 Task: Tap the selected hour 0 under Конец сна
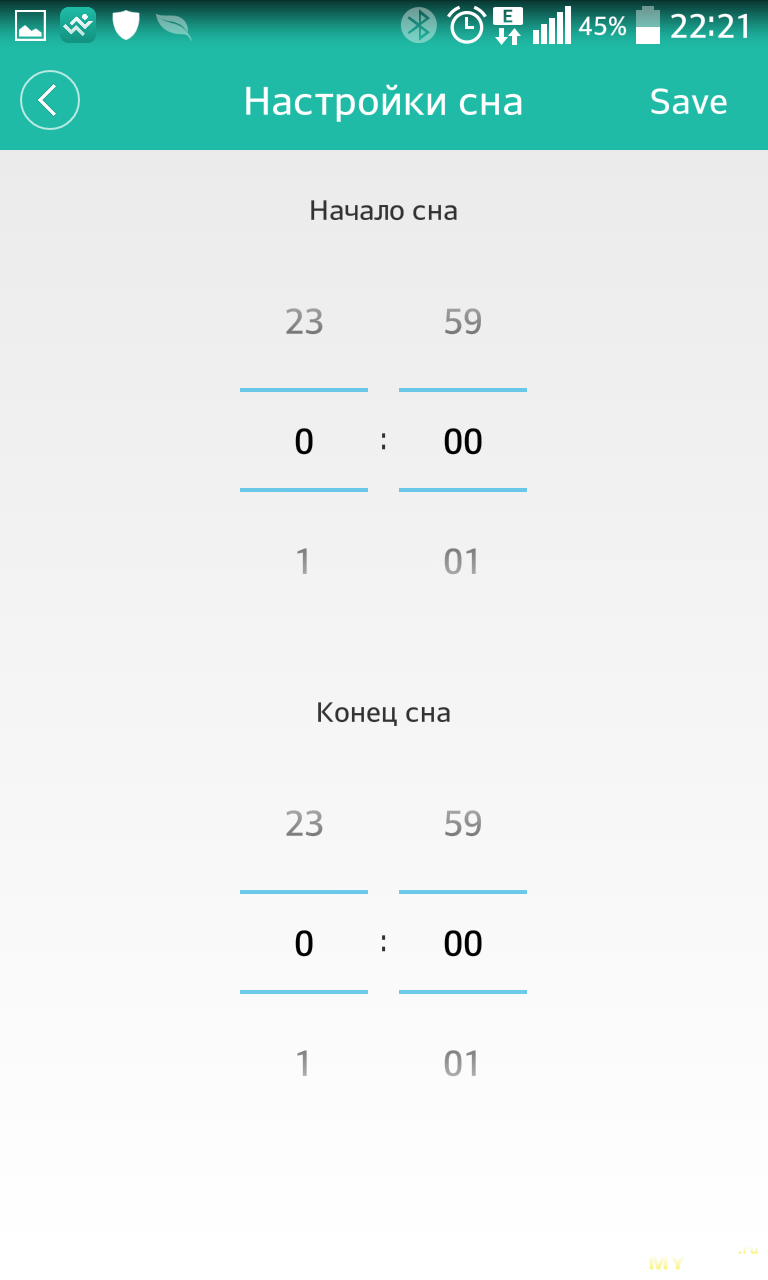tap(304, 944)
